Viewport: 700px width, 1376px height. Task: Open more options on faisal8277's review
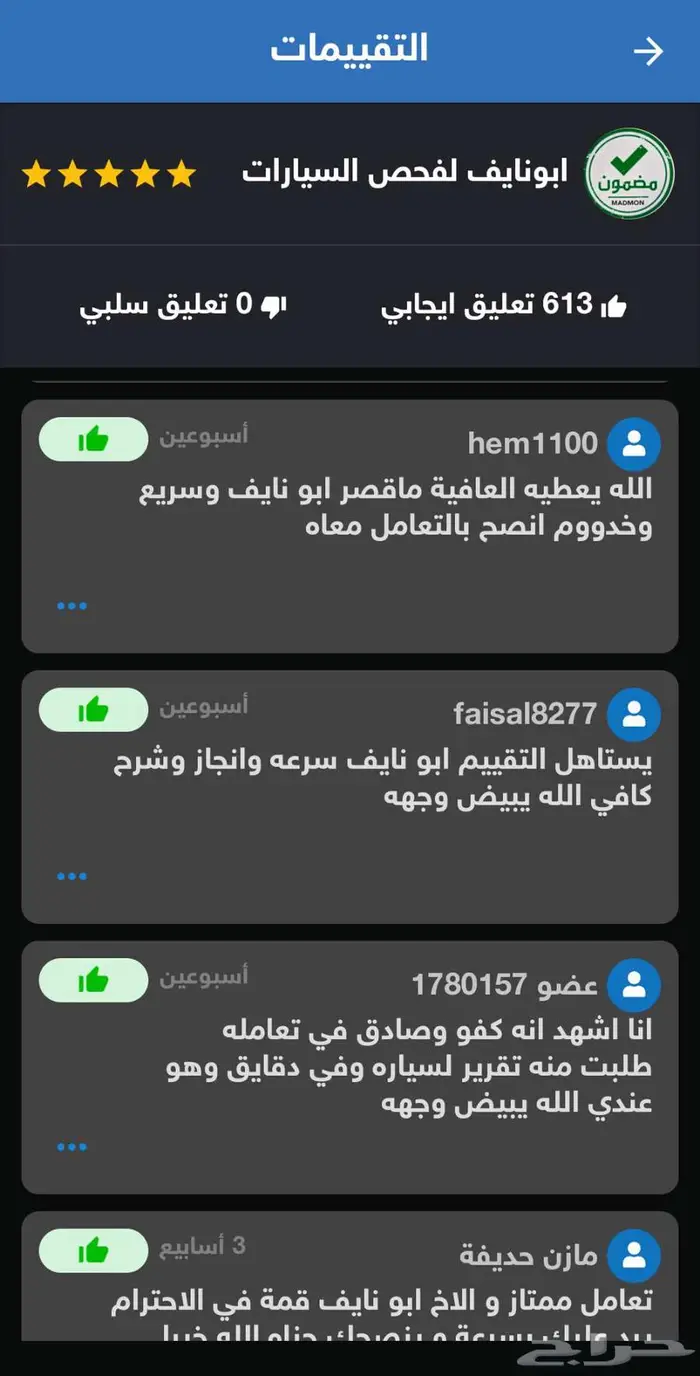(x=72, y=876)
